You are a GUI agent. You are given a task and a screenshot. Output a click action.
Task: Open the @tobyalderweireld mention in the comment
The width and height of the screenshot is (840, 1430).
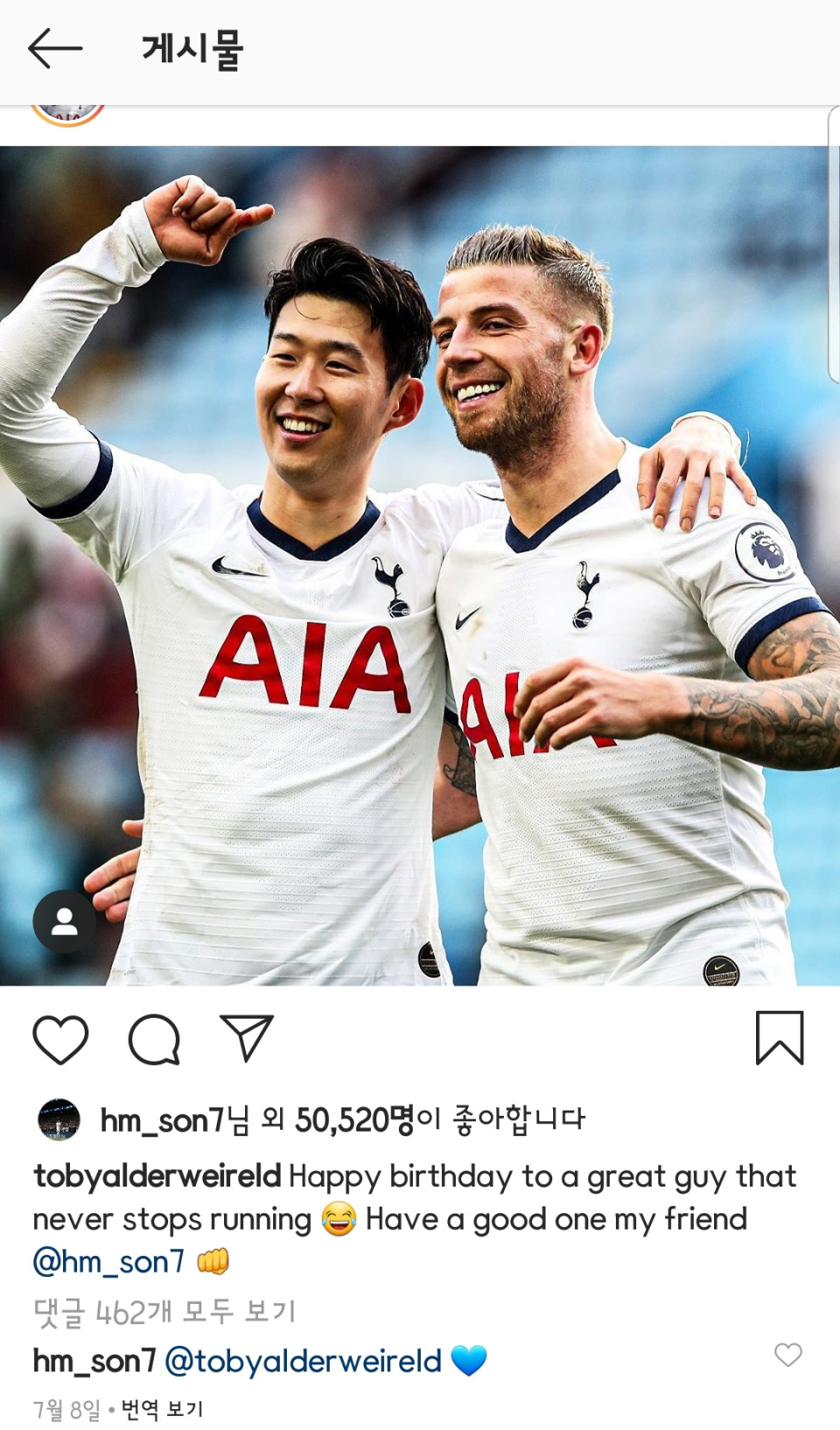point(303,1361)
